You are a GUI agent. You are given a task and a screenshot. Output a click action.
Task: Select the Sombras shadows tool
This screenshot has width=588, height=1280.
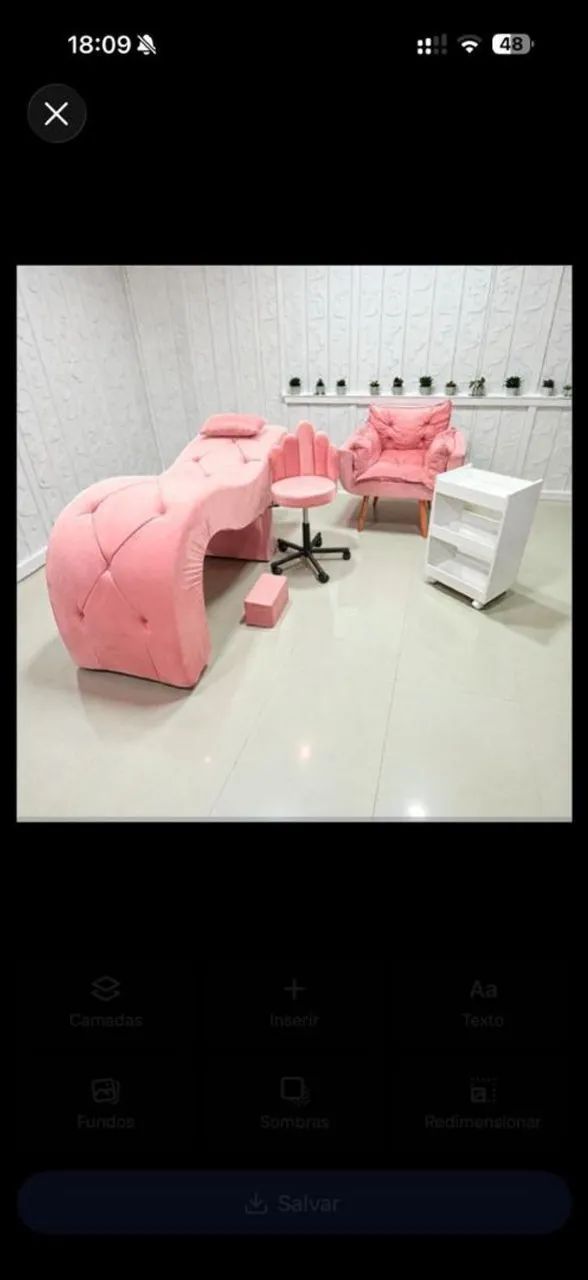pyautogui.click(x=294, y=1104)
